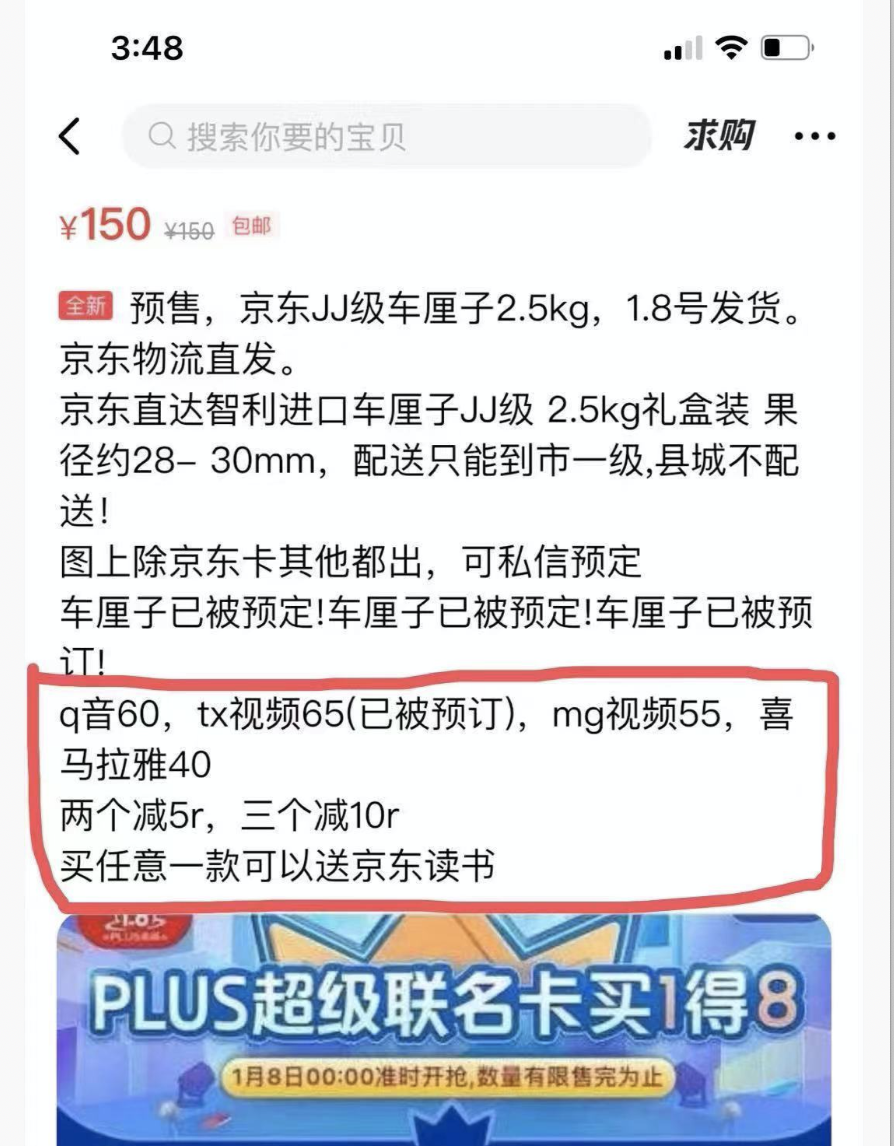The width and height of the screenshot is (894, 1146).
Task: Open the three-dot overflow menu
Action: (x=815, y=136)
